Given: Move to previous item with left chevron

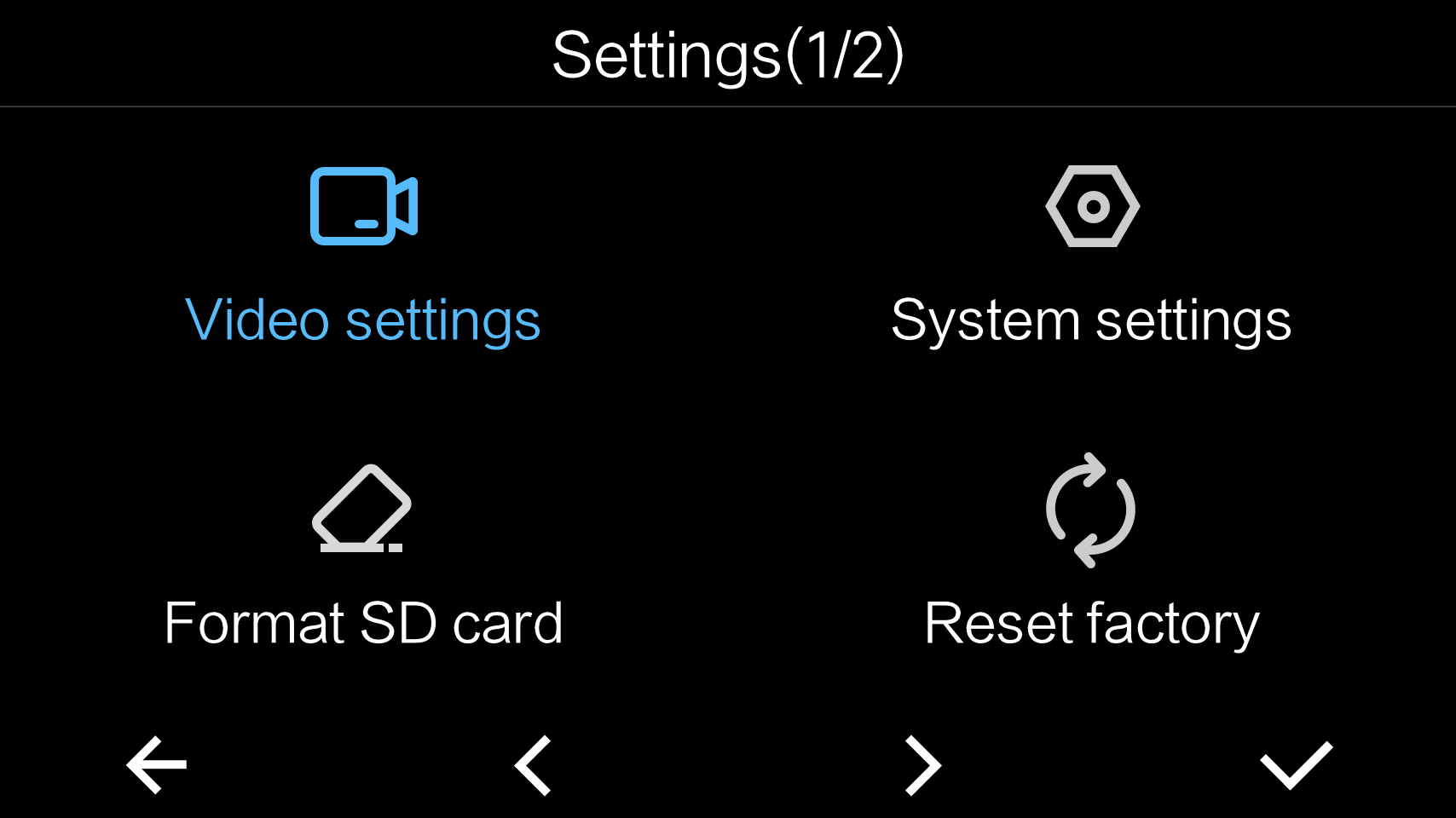Looking at the screenshot, I should (x=534, y=765).
